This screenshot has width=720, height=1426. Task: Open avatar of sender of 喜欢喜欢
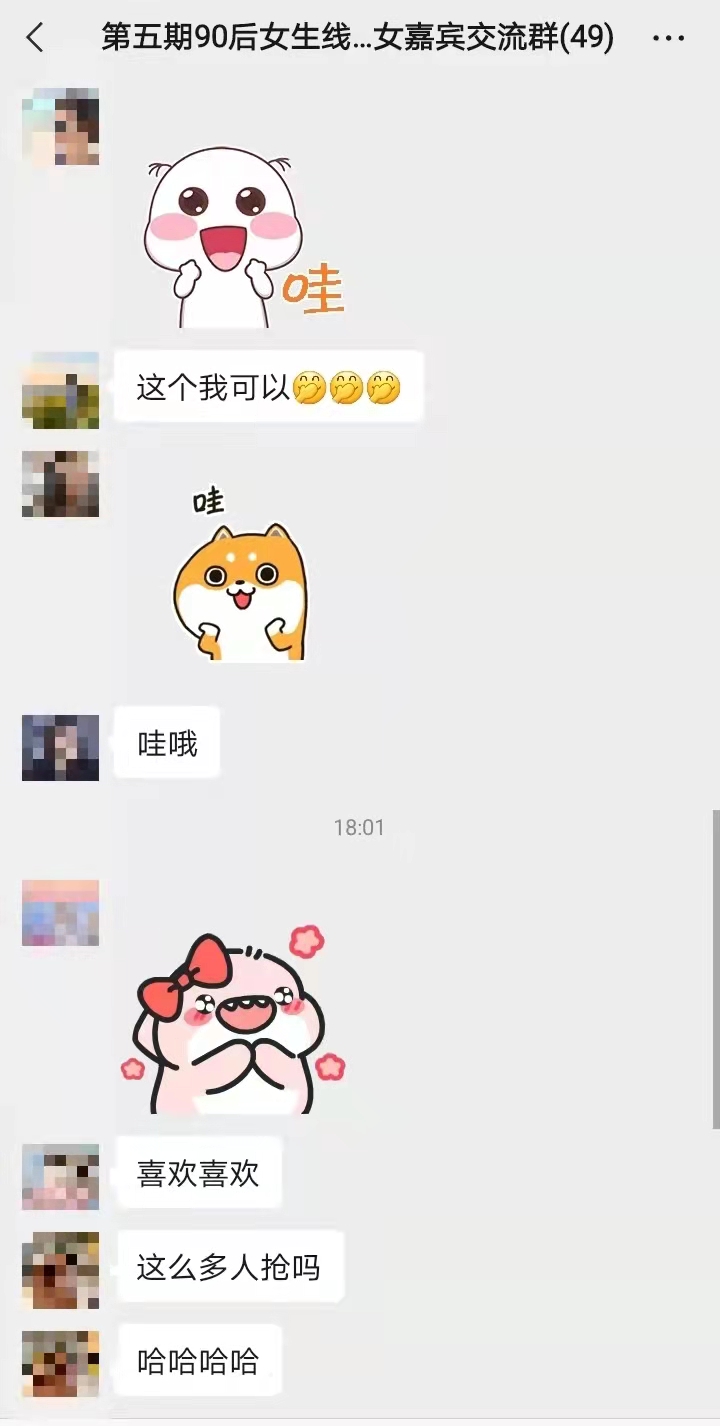point(60,1176)
